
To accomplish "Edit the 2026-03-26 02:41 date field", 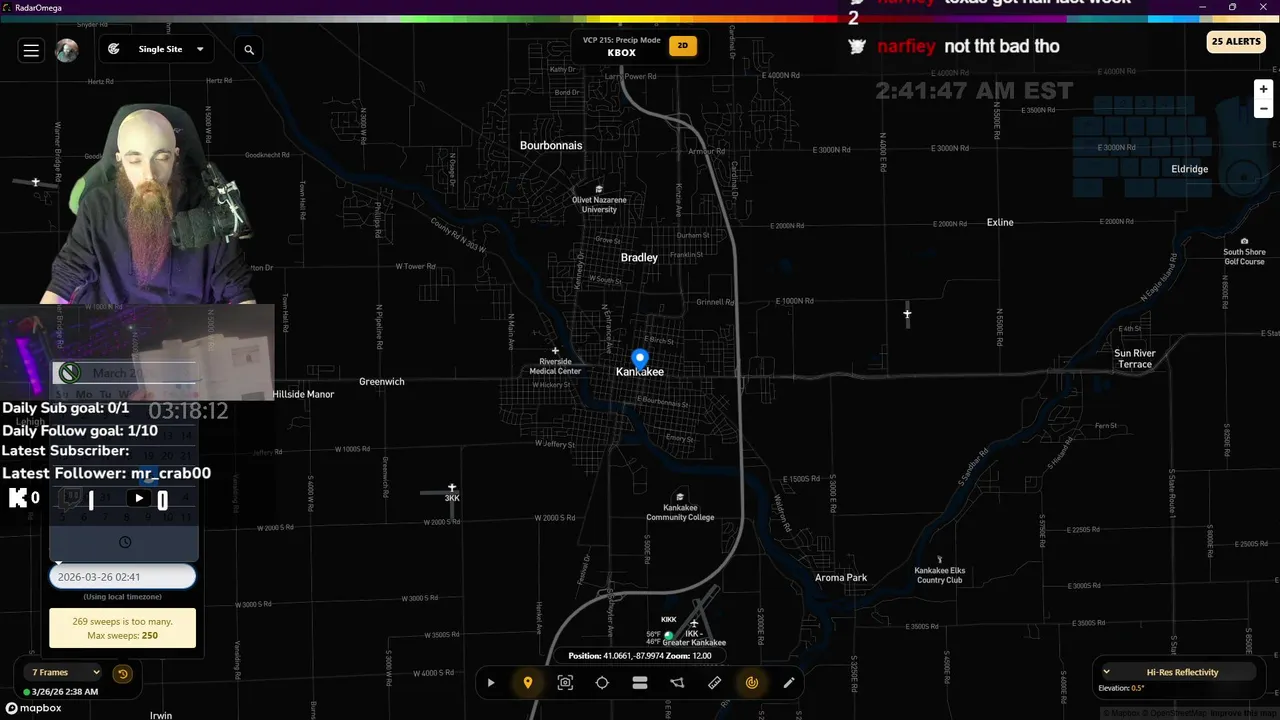I will tap(122, 577).
